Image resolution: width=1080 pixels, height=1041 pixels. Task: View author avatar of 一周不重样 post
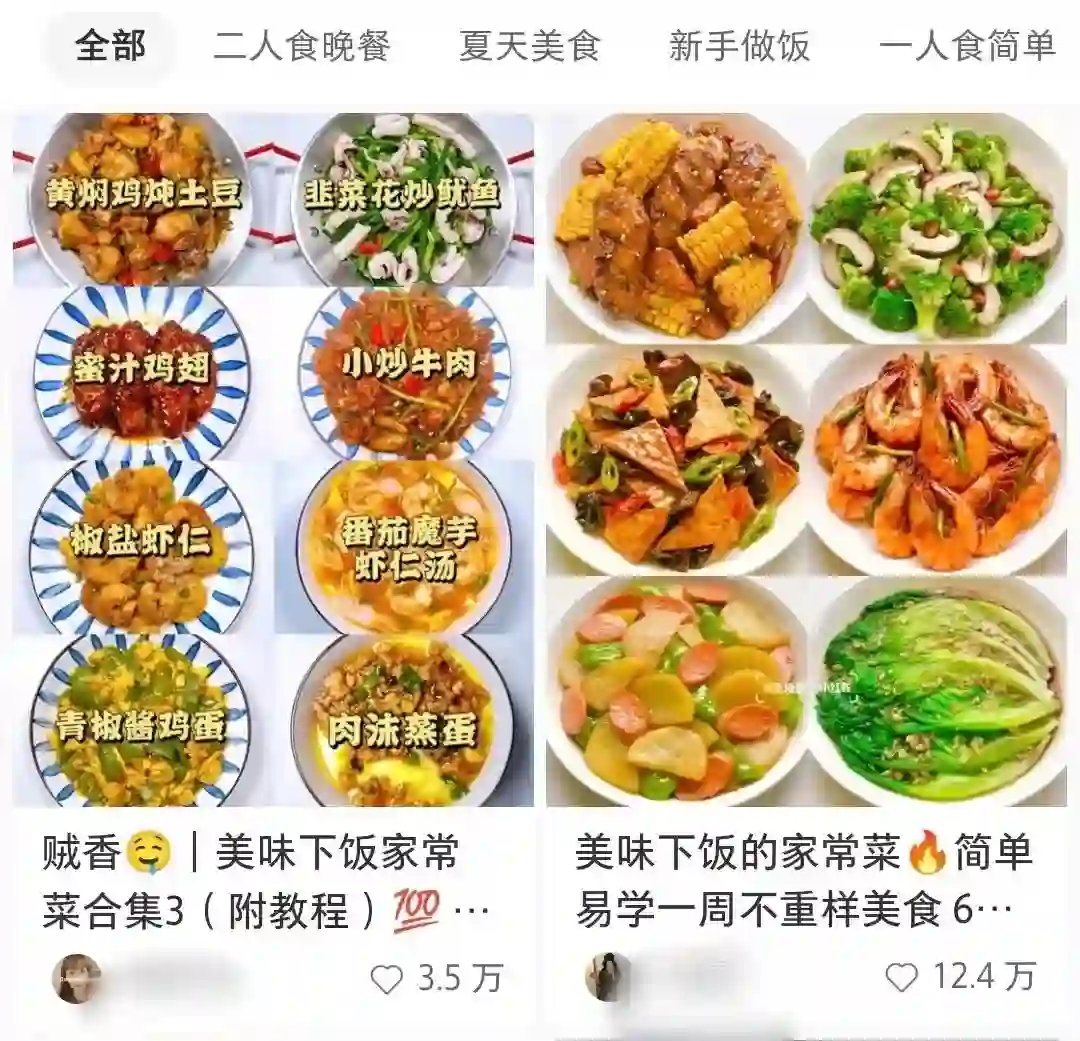click(x=608, y=977)
